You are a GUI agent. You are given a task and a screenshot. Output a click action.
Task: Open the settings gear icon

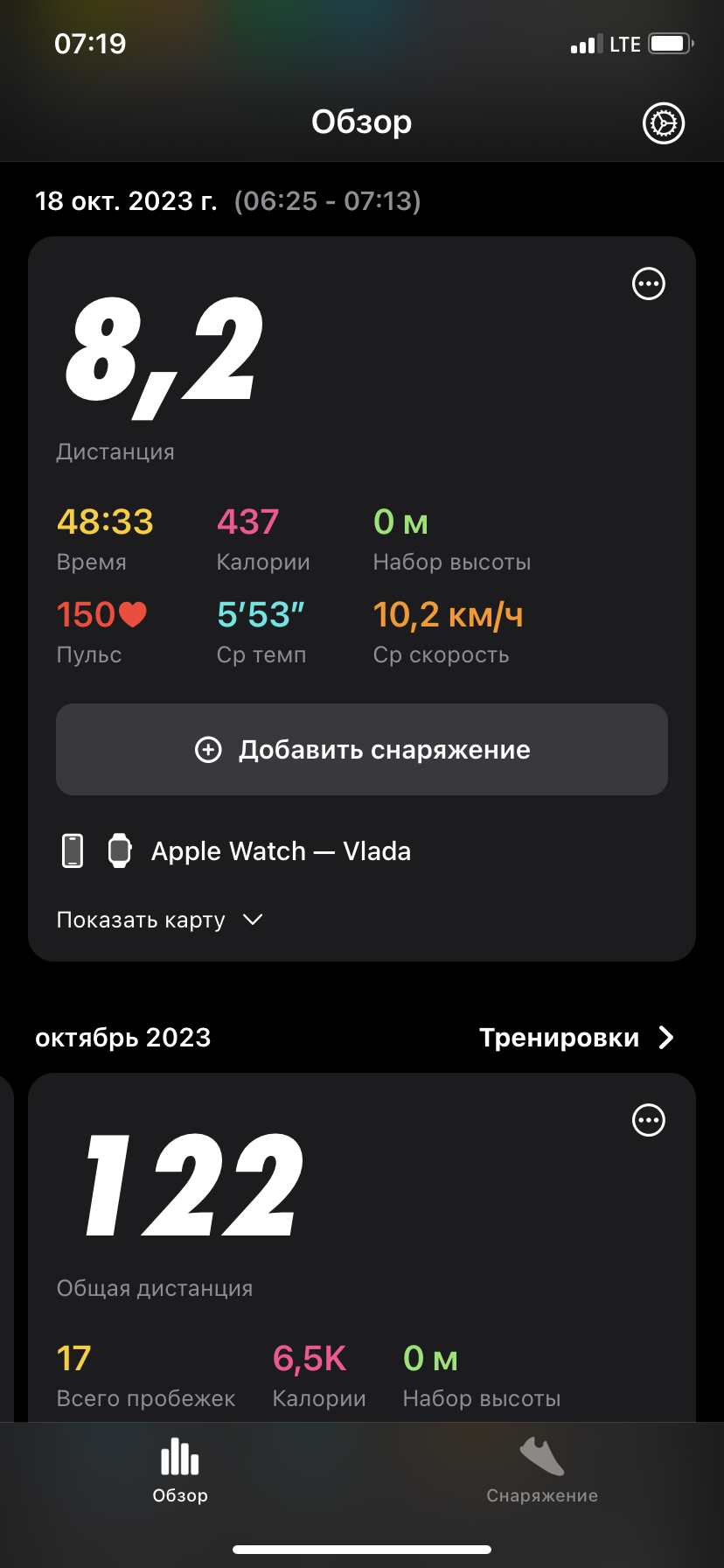[664, 123]
